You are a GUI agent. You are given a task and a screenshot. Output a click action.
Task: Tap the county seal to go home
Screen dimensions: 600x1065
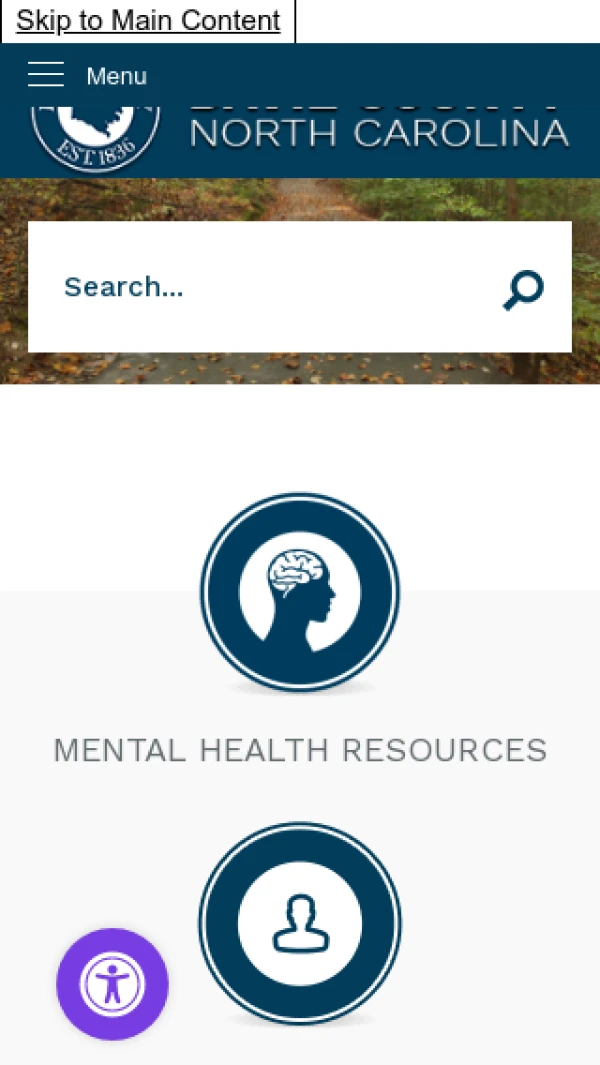pyautogui.click(x=95, y=135)
